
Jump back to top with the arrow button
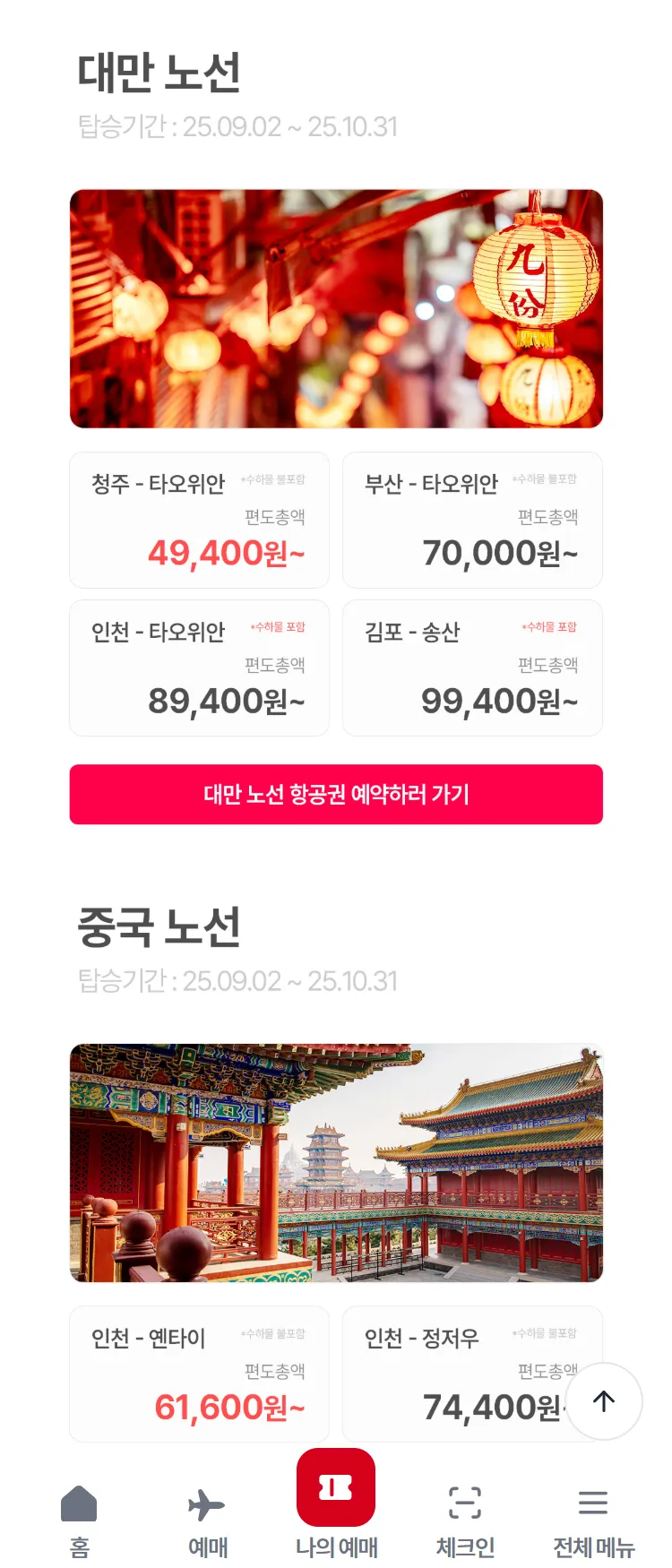pyautogui.click(x=604, y=1401)
